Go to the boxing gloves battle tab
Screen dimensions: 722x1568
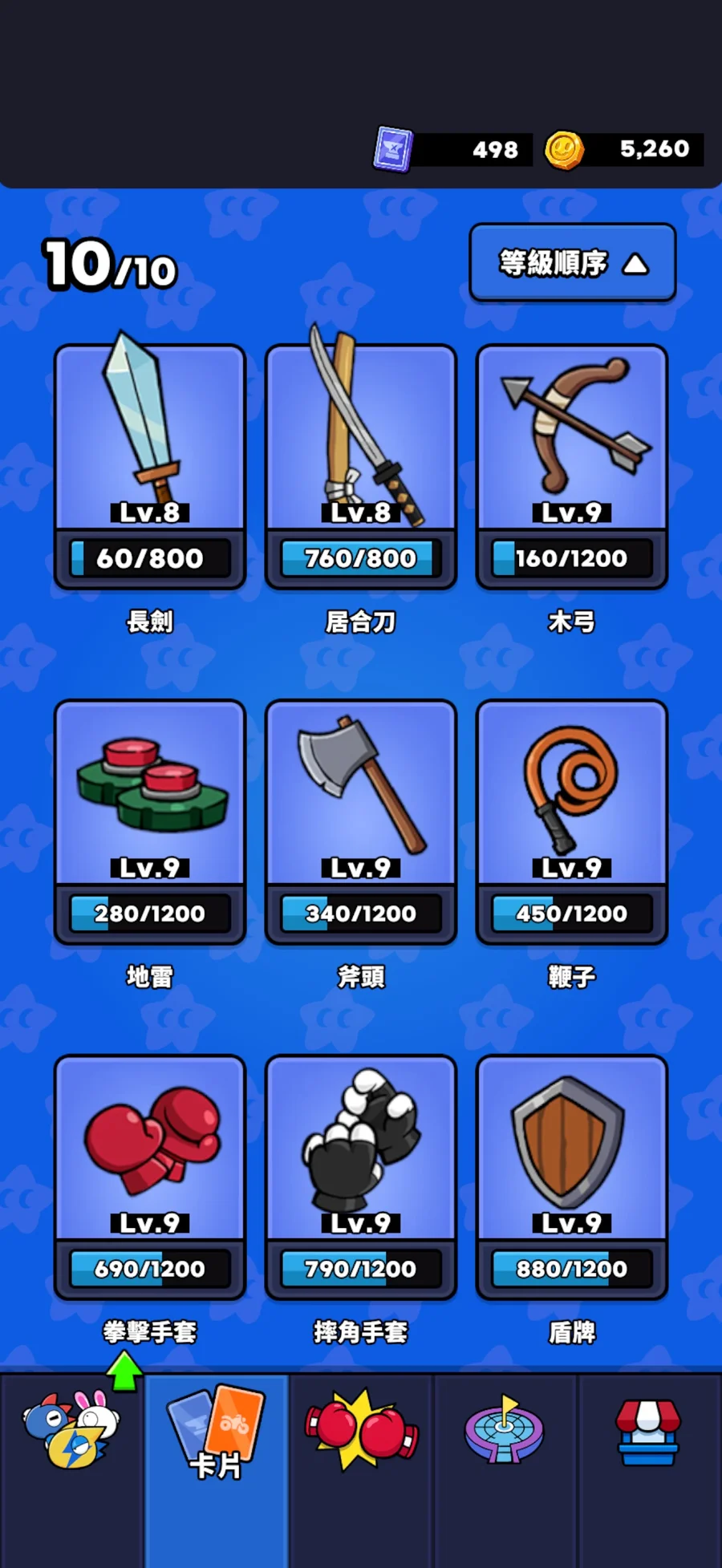pos(361,1436)
